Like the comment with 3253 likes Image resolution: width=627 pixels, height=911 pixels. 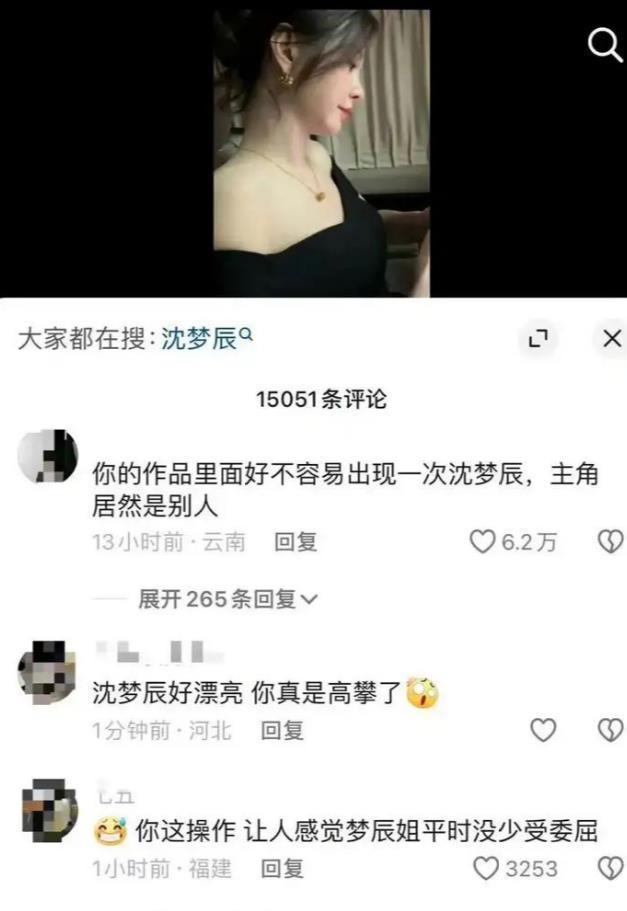(486, 868)
